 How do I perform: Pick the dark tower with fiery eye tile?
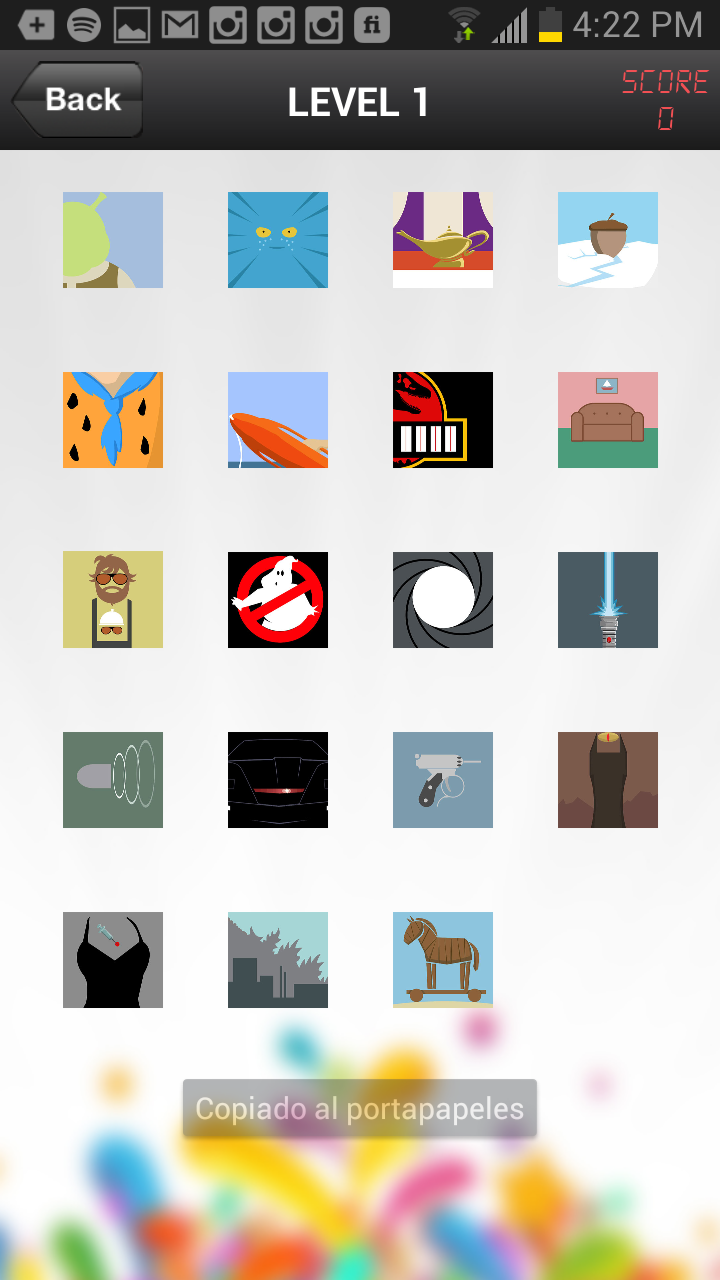pos(608,780)
